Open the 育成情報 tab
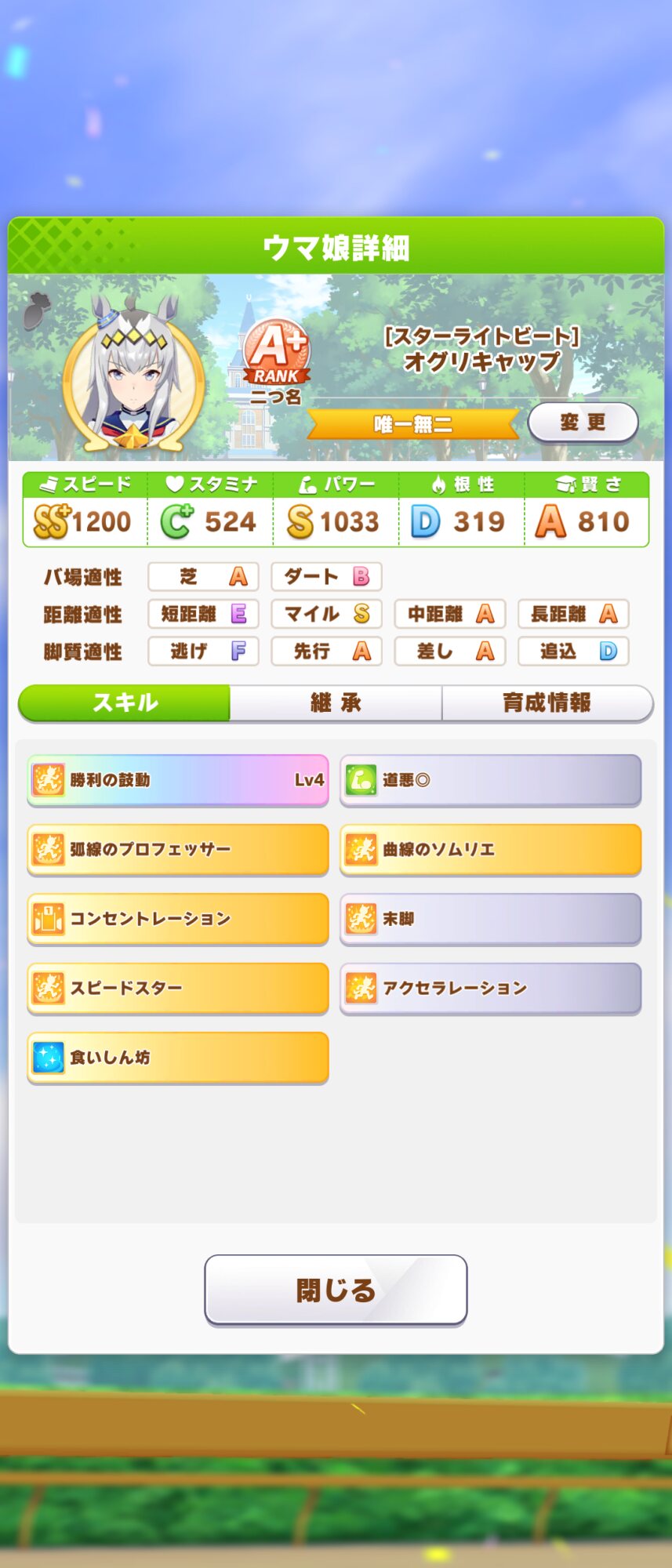672x1568 pixels. [547, 702]
